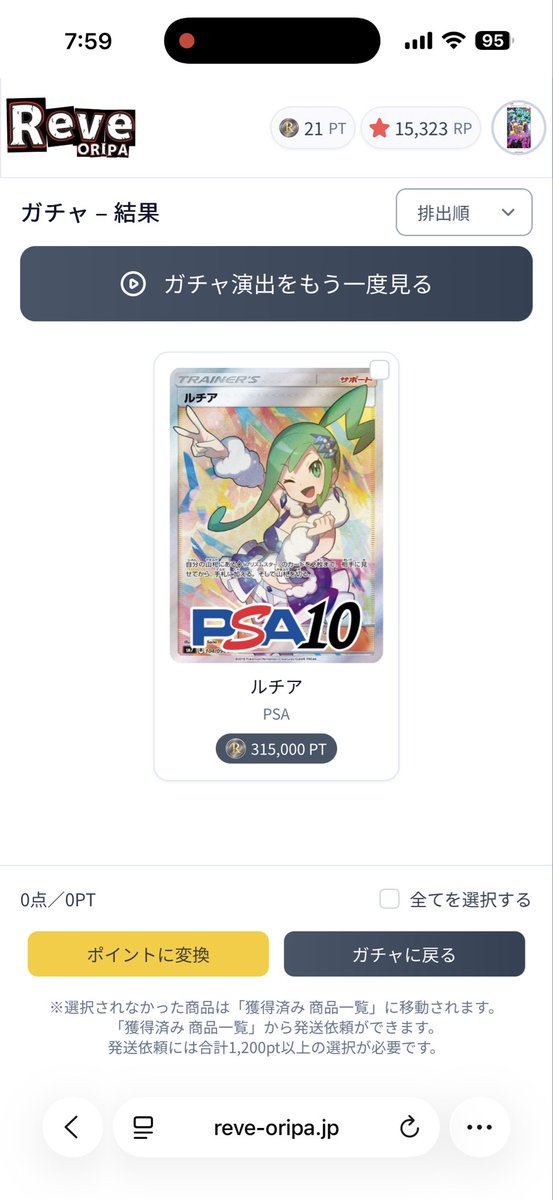Expand the 排出順 sort dropdown
553x1200 pixels.
464,212
